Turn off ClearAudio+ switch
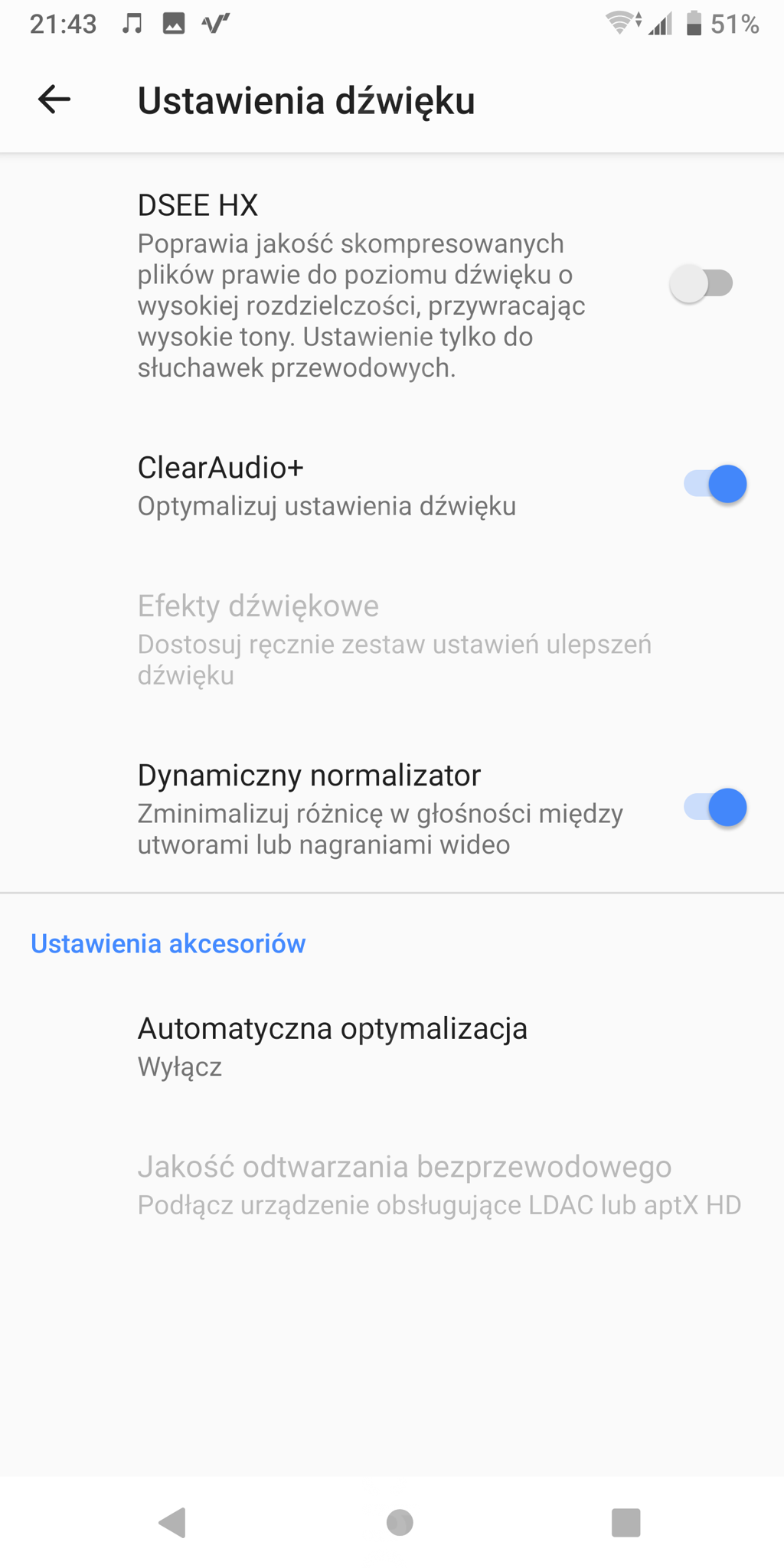This screenshot has width=784, height=1568. click(715, 484)
